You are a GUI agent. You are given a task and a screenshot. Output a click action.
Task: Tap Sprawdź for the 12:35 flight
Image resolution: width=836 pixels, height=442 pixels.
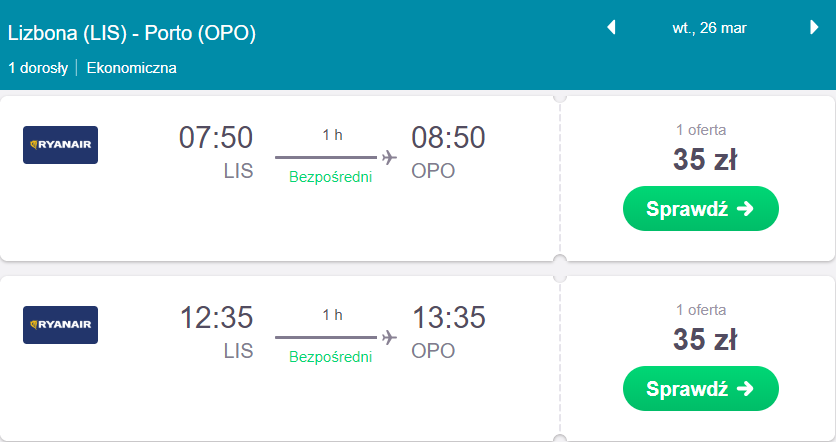(700, 388)
